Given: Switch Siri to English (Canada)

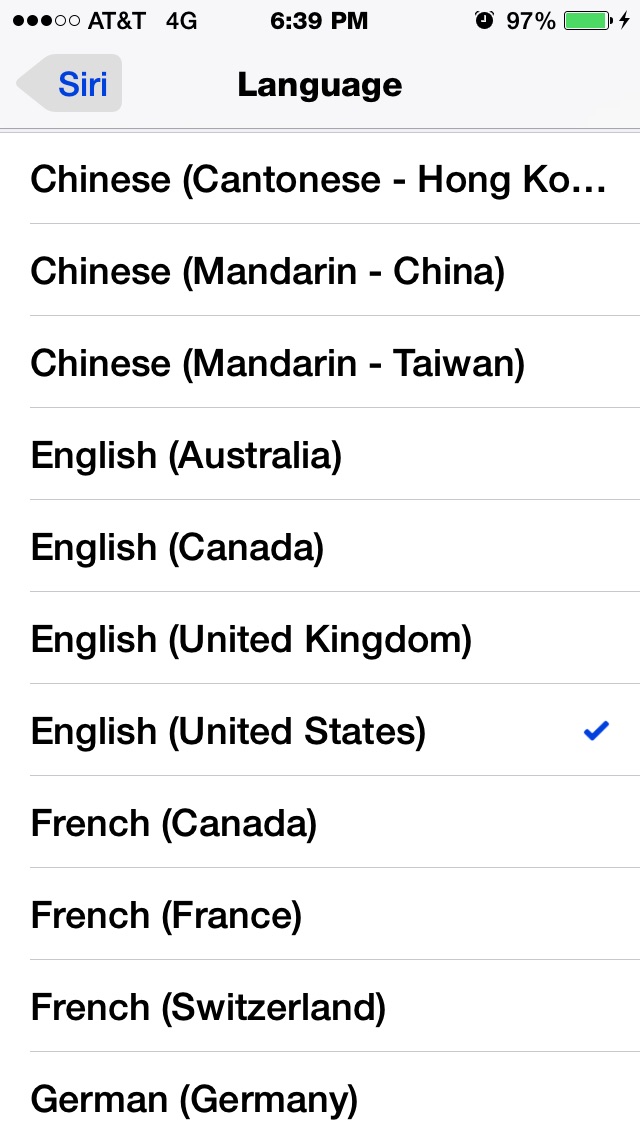Looking at the screenshot, I should click(x=320, y=546).
